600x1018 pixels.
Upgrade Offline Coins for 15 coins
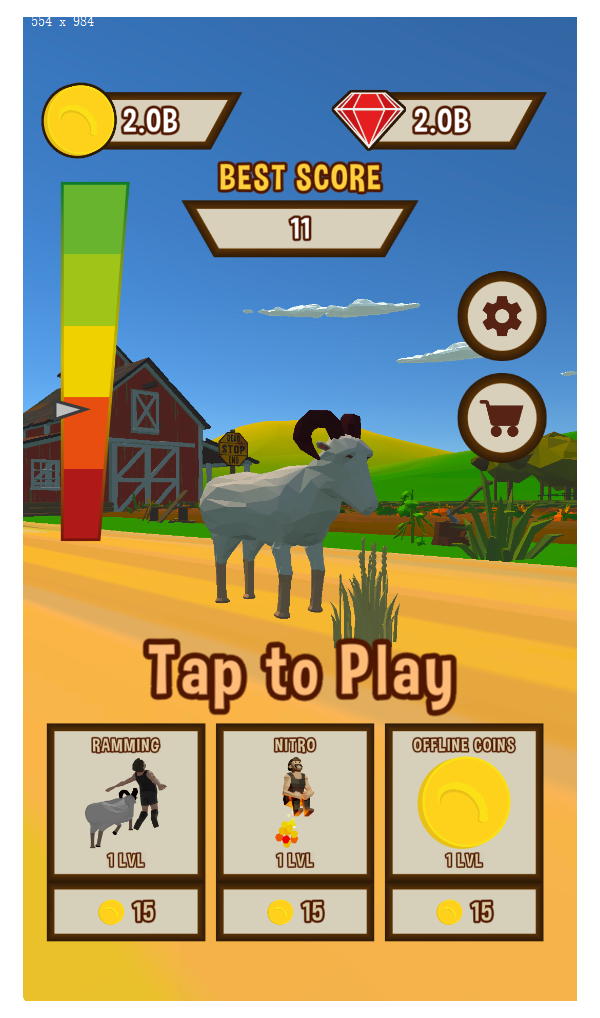[x=464, y=911]
